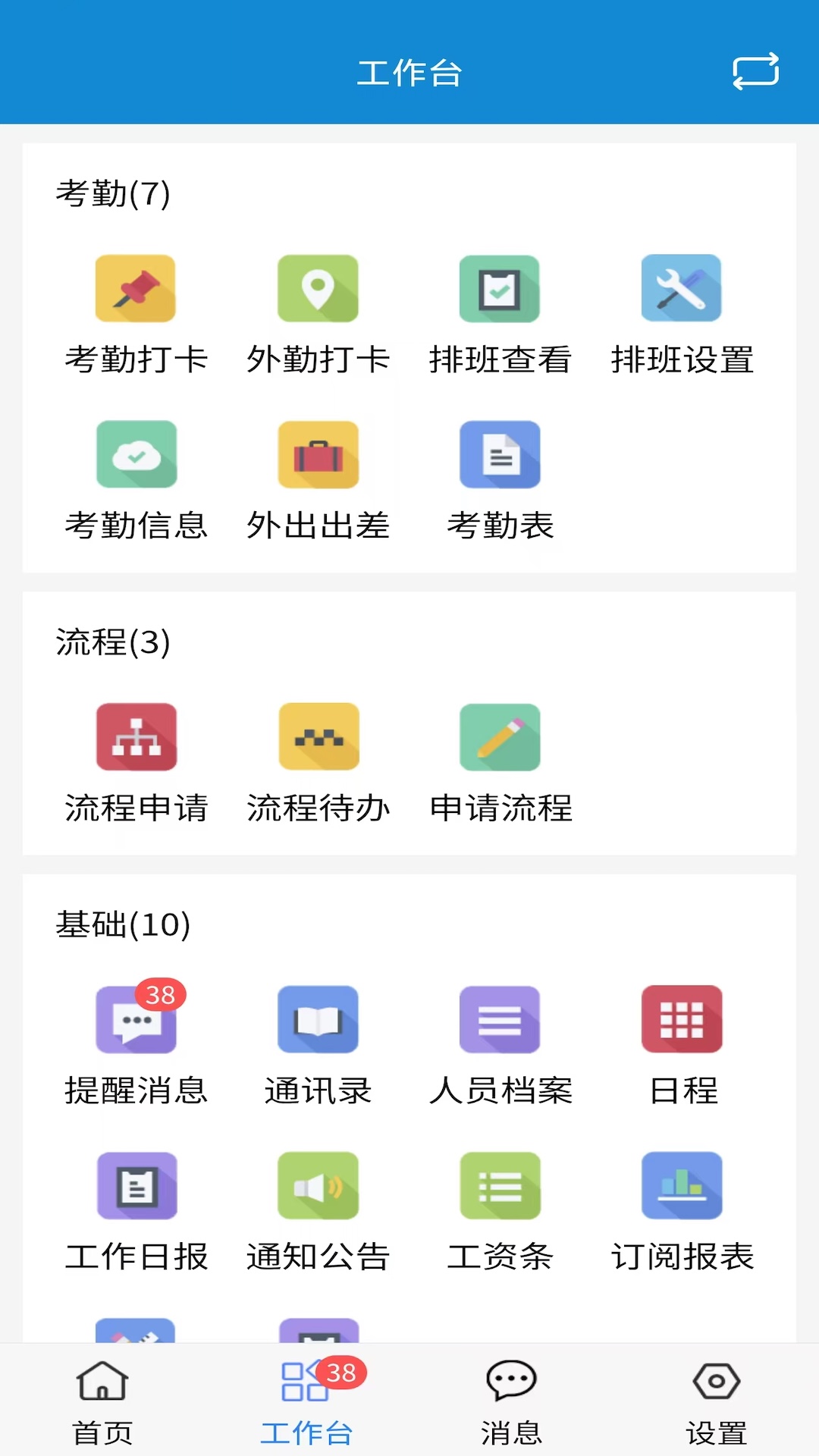Select the 外勤打卡 field check-in icon
Viewport: 819px width, 1456px height.
pos(317,290)
